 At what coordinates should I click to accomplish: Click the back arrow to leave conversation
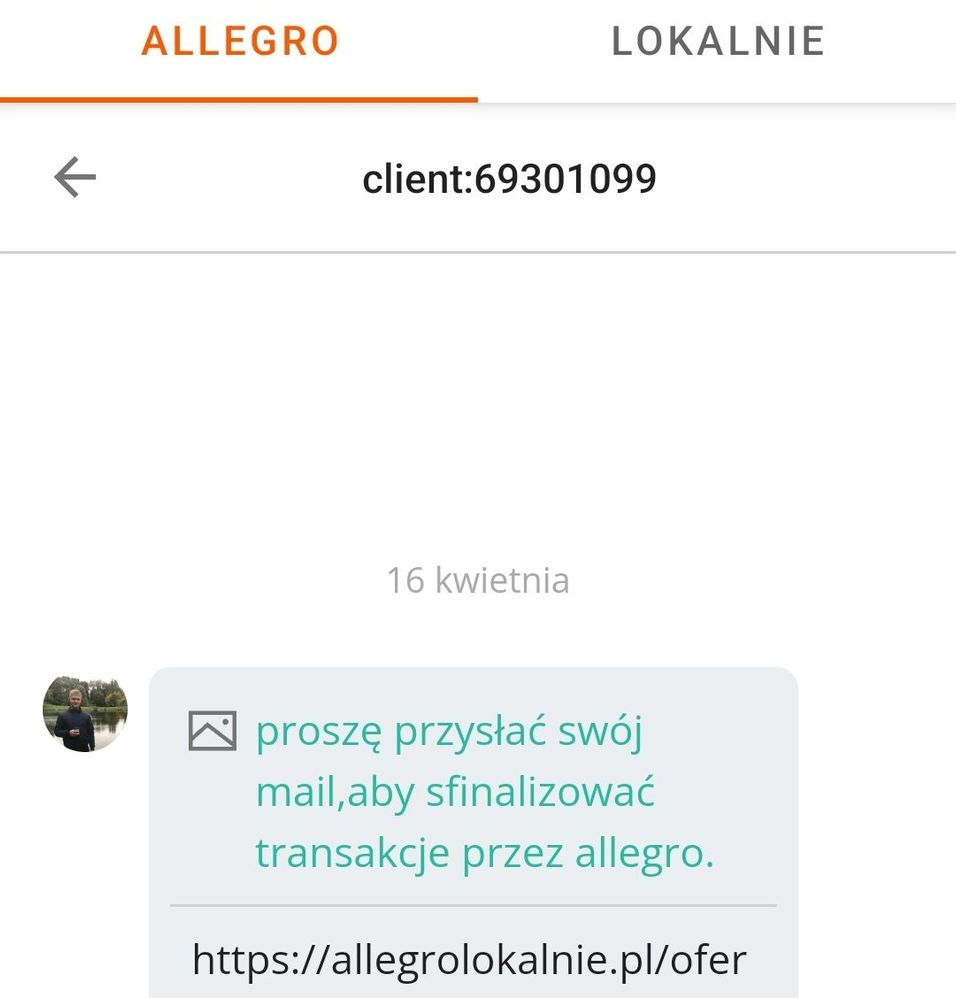tap(74, 177)
